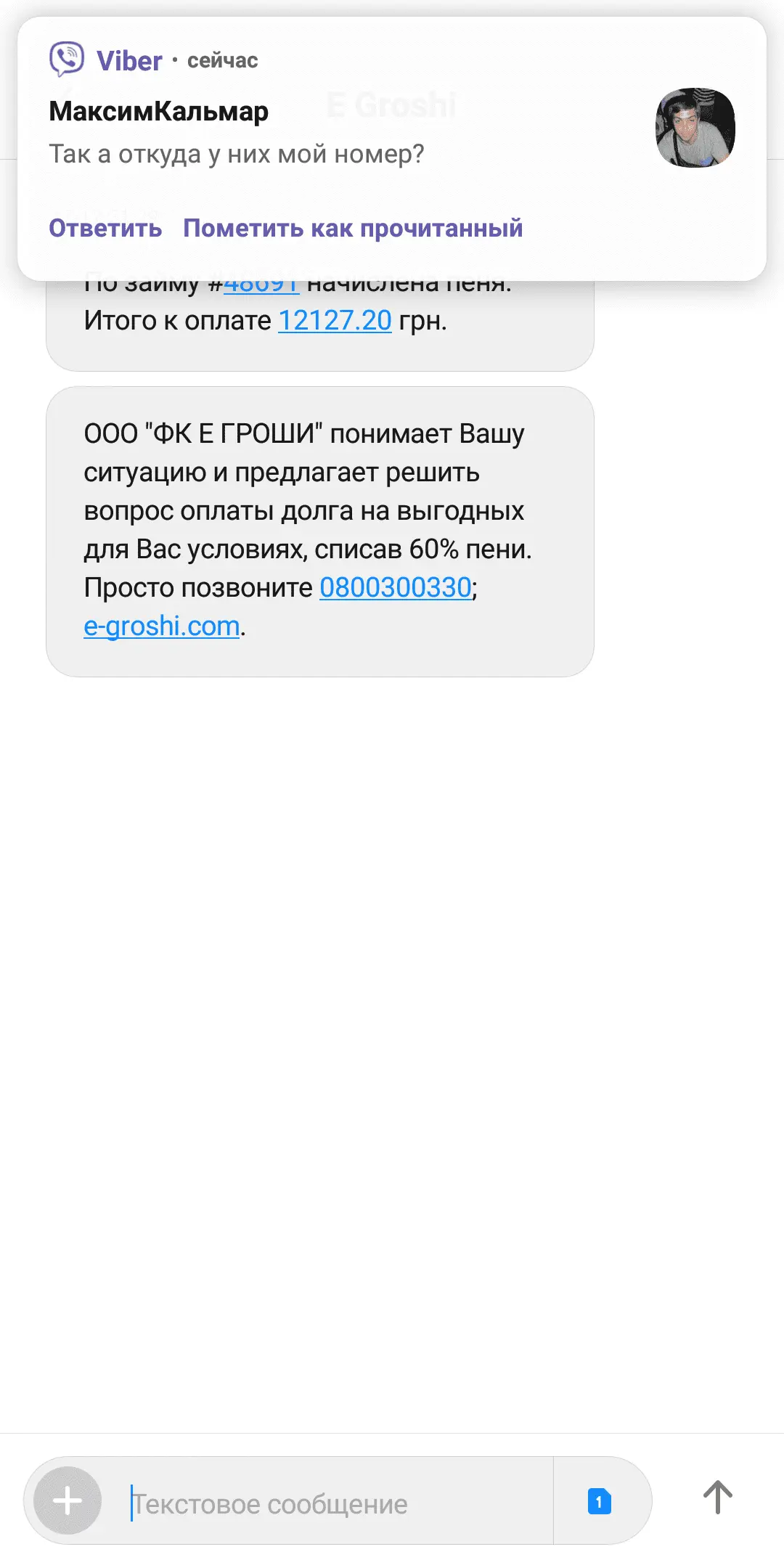Image resolution: width=784 pixels, height=1568 pixels.
Task: Open the e-groshi.com link
Action: (x=162, y=626)
